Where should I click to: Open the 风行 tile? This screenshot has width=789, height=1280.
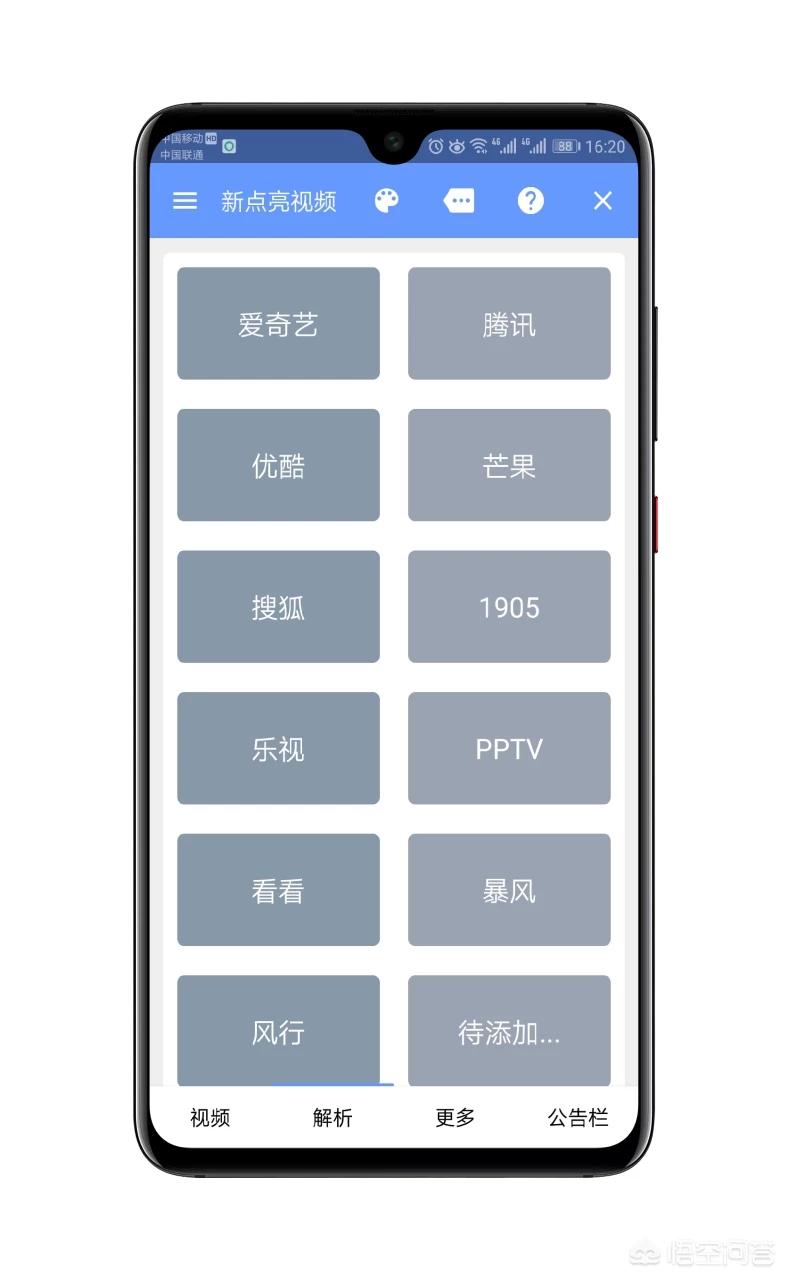pyautogui.click(x=278, y=1031)
